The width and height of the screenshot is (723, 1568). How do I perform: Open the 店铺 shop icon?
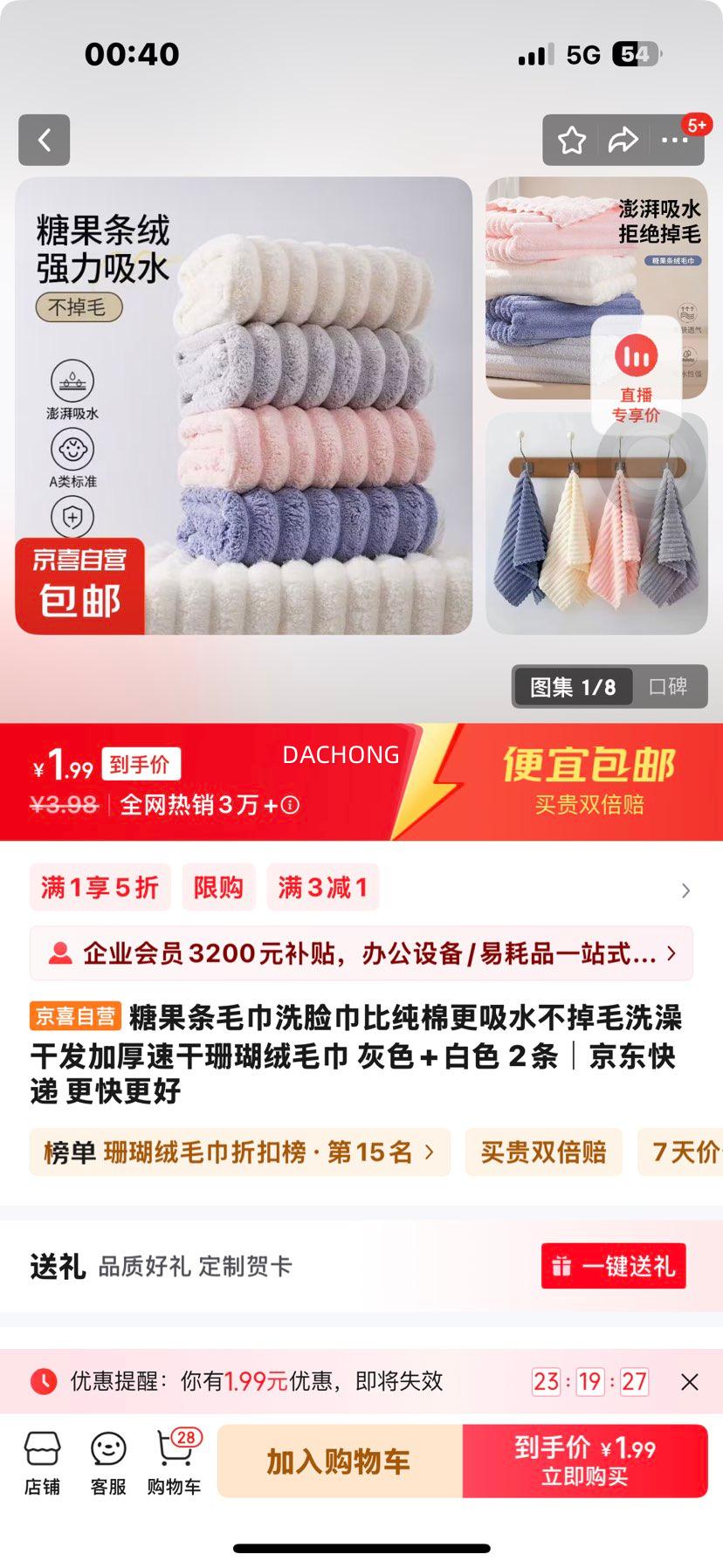coord(43,1461)
